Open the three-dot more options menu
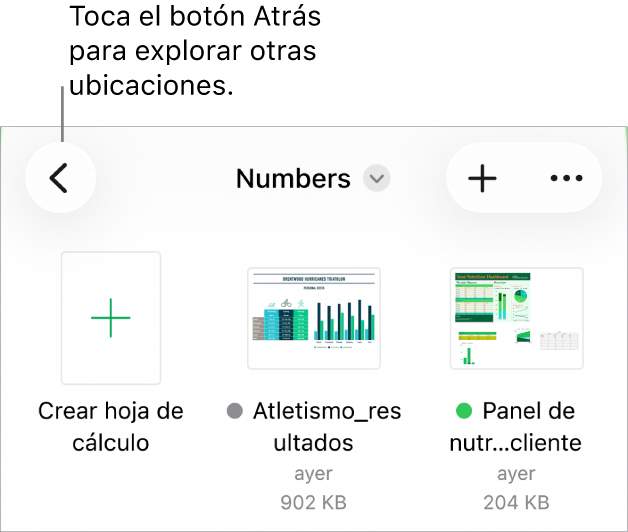Image resolution: width=628 pixels, height=532 pixels. pyautogui.click(x=566, y=179)
